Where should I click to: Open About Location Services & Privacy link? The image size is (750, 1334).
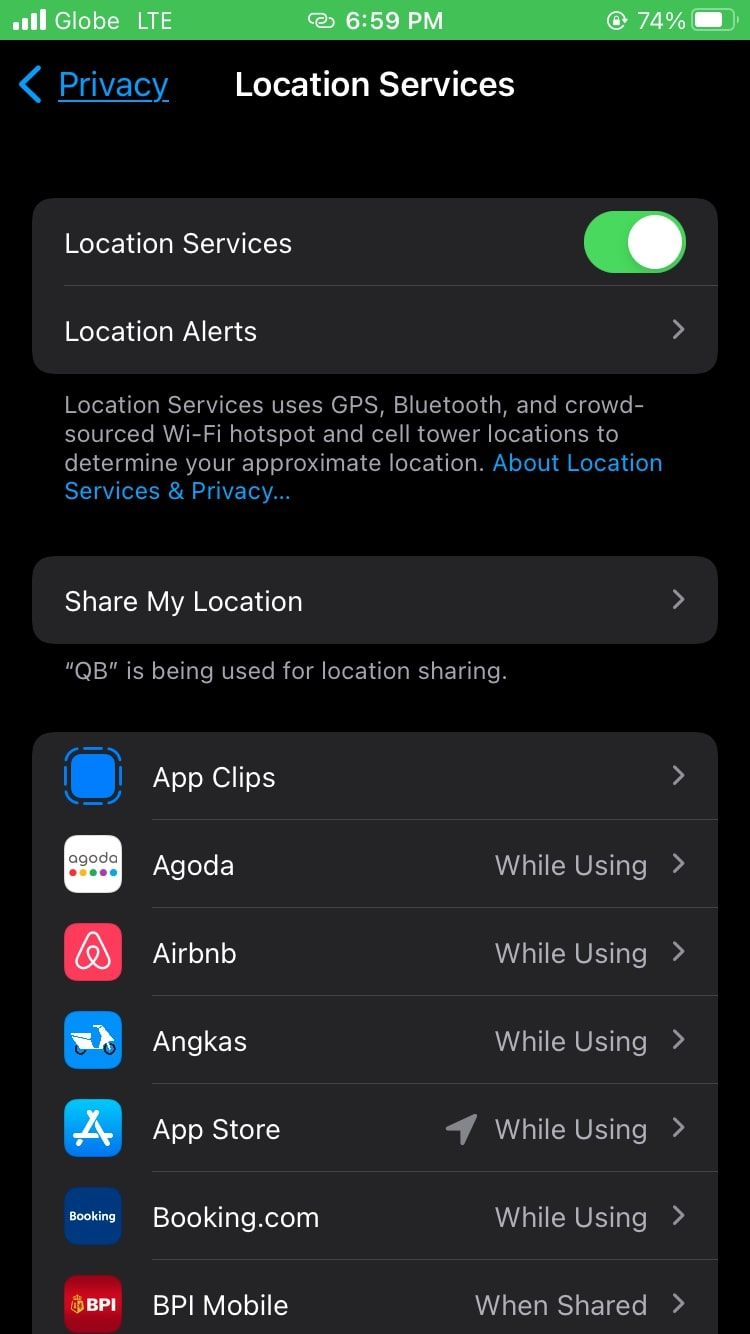[x=576, y=464]
